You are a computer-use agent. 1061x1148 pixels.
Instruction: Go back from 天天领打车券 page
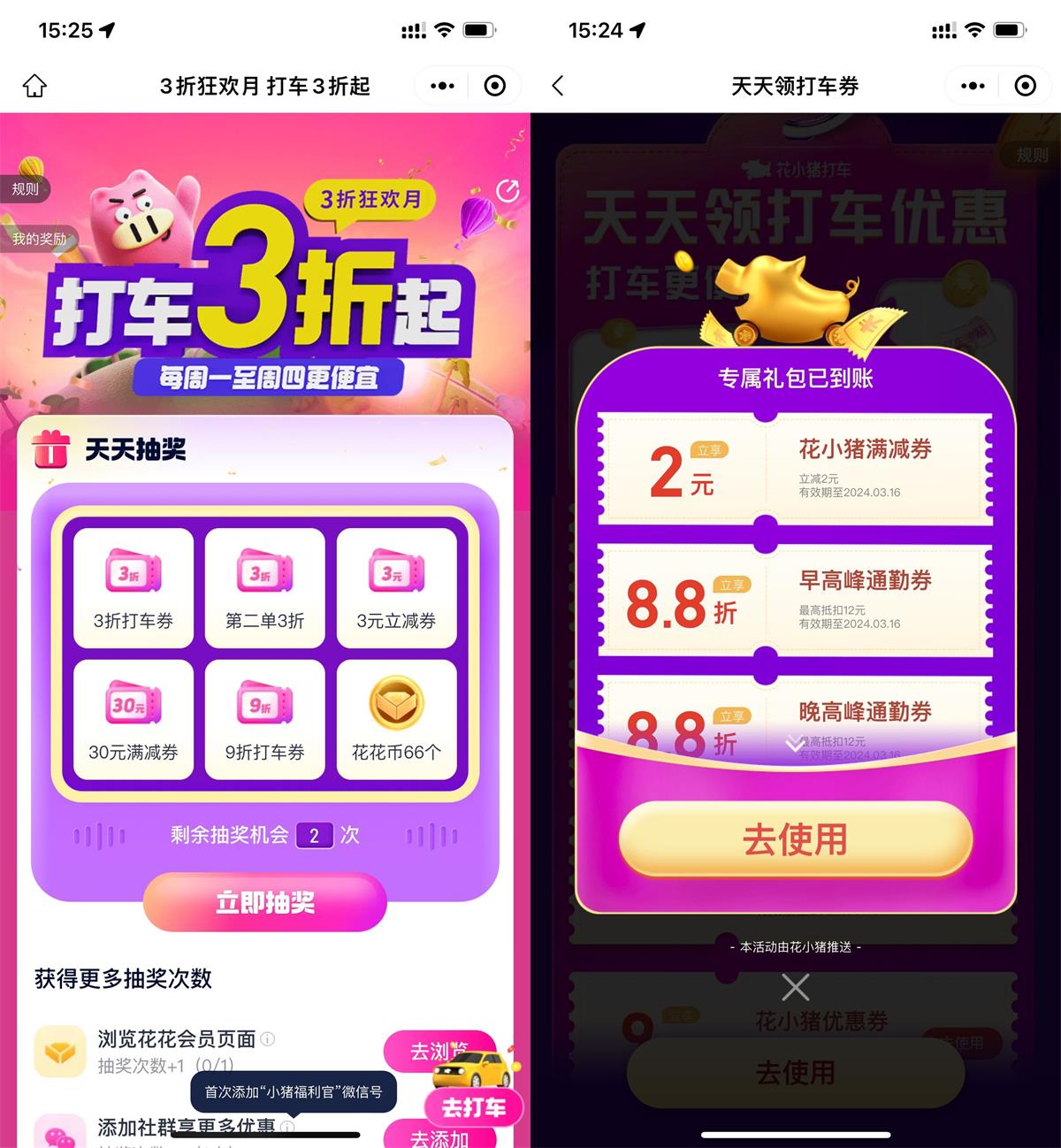click(x=557, y=86)
